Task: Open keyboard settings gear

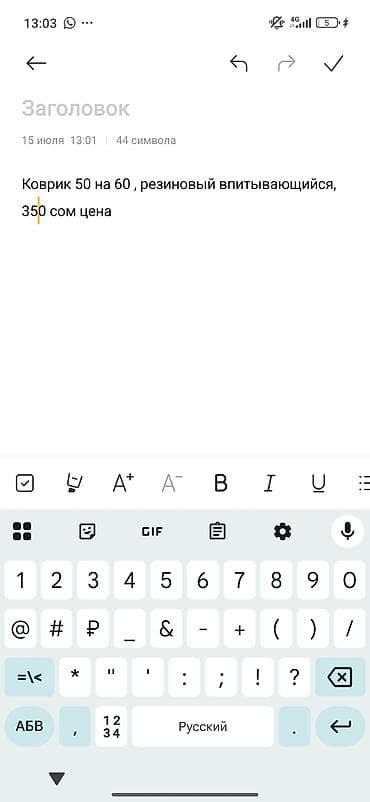Action: [282, 531]
